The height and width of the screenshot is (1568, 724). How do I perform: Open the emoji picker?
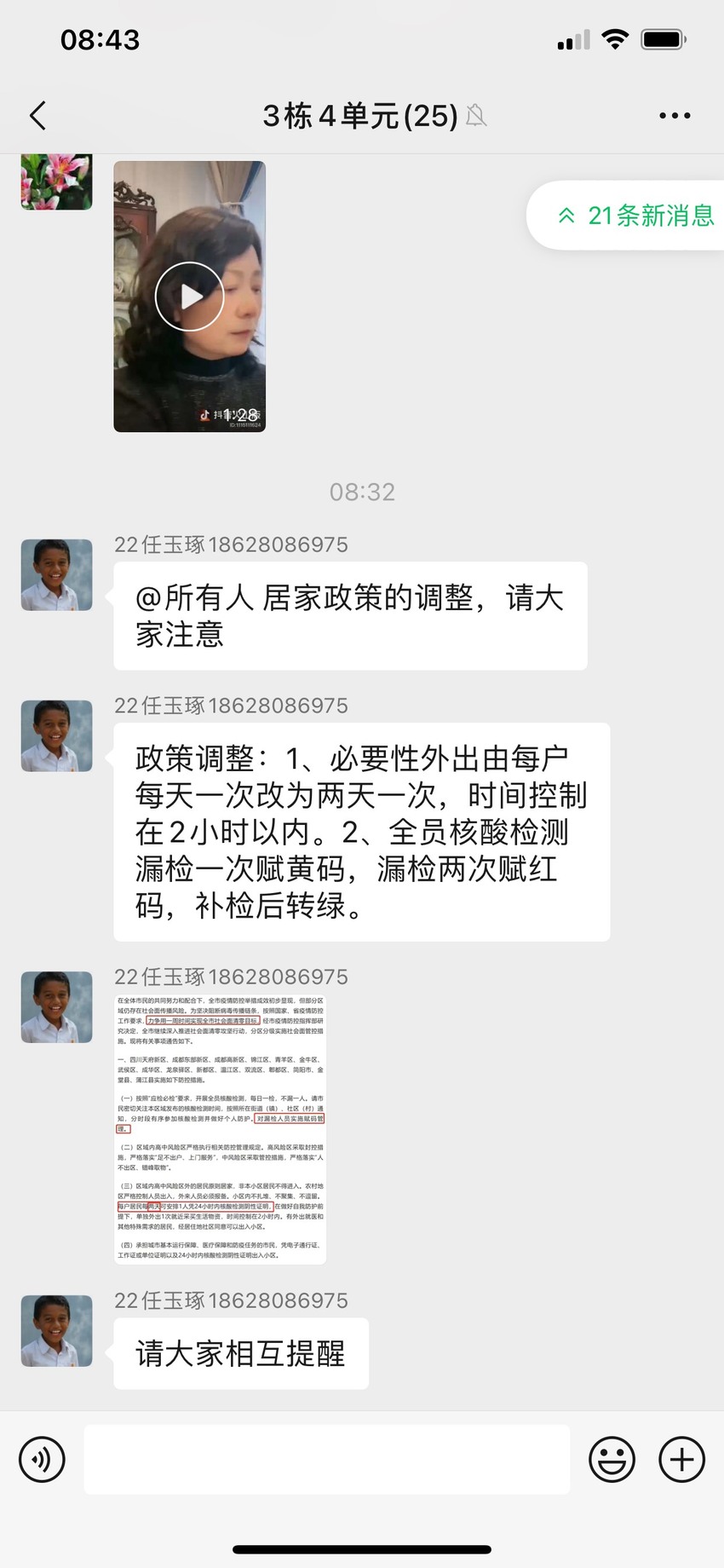(612, 1460)
